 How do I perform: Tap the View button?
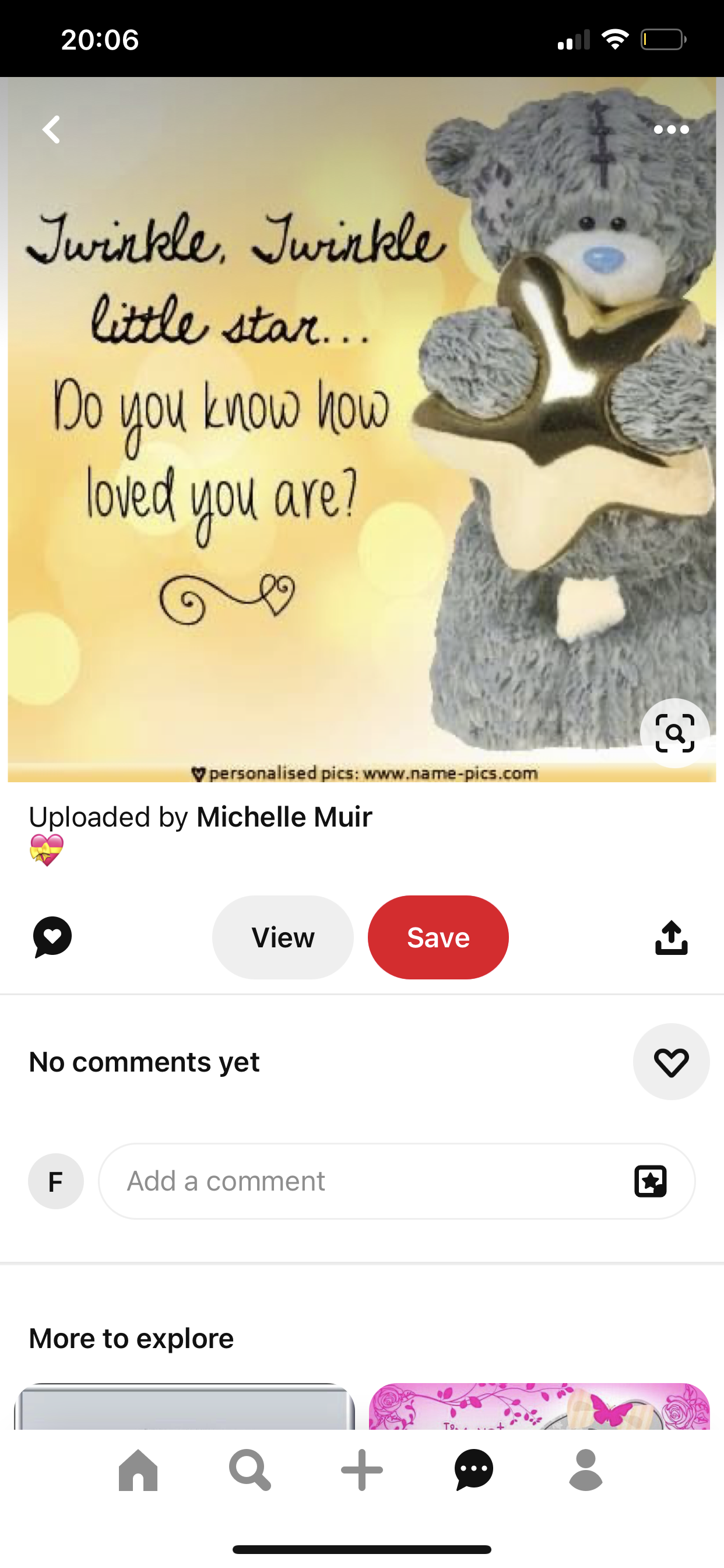[x=283, y=937]
